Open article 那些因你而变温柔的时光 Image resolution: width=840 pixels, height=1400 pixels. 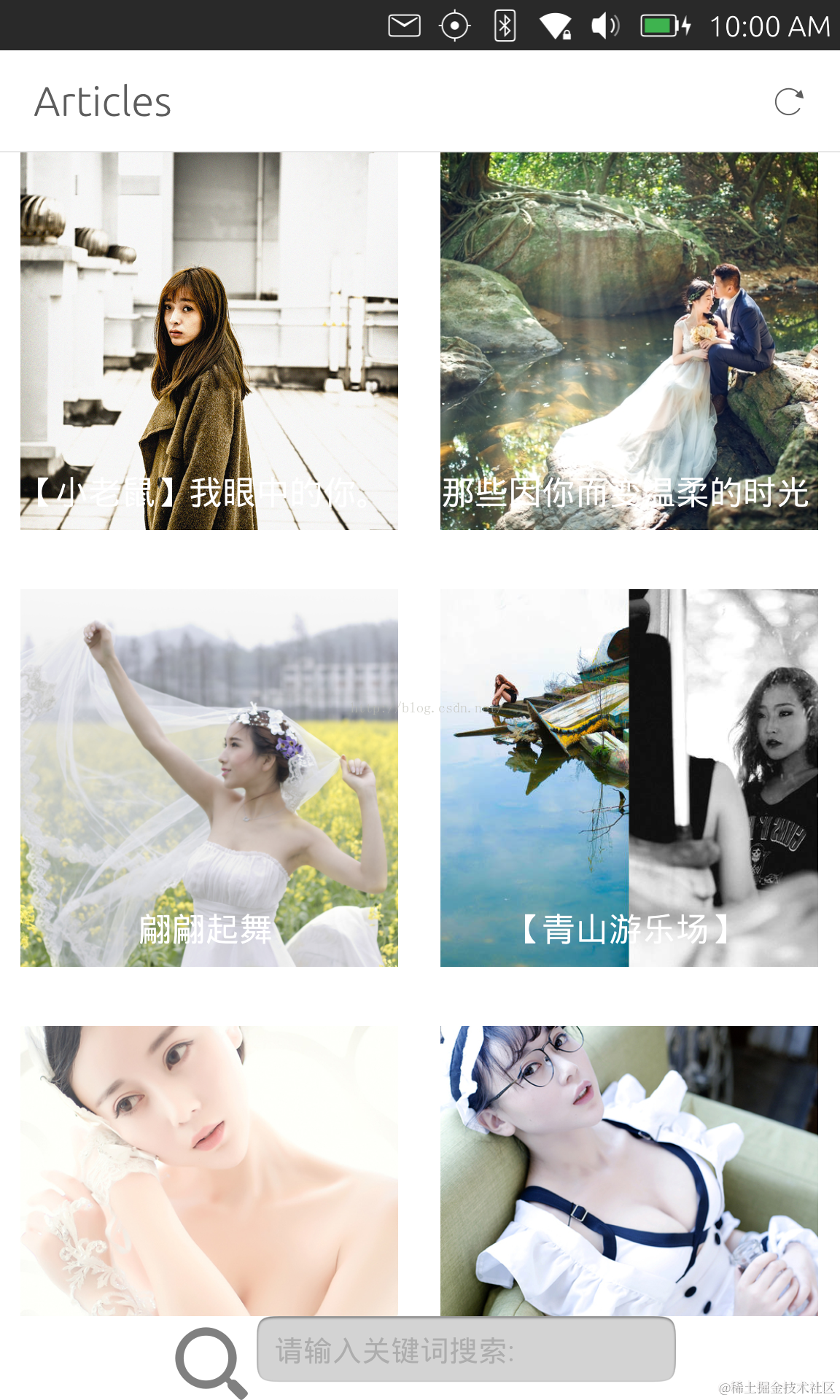click(x=629, y=341)
